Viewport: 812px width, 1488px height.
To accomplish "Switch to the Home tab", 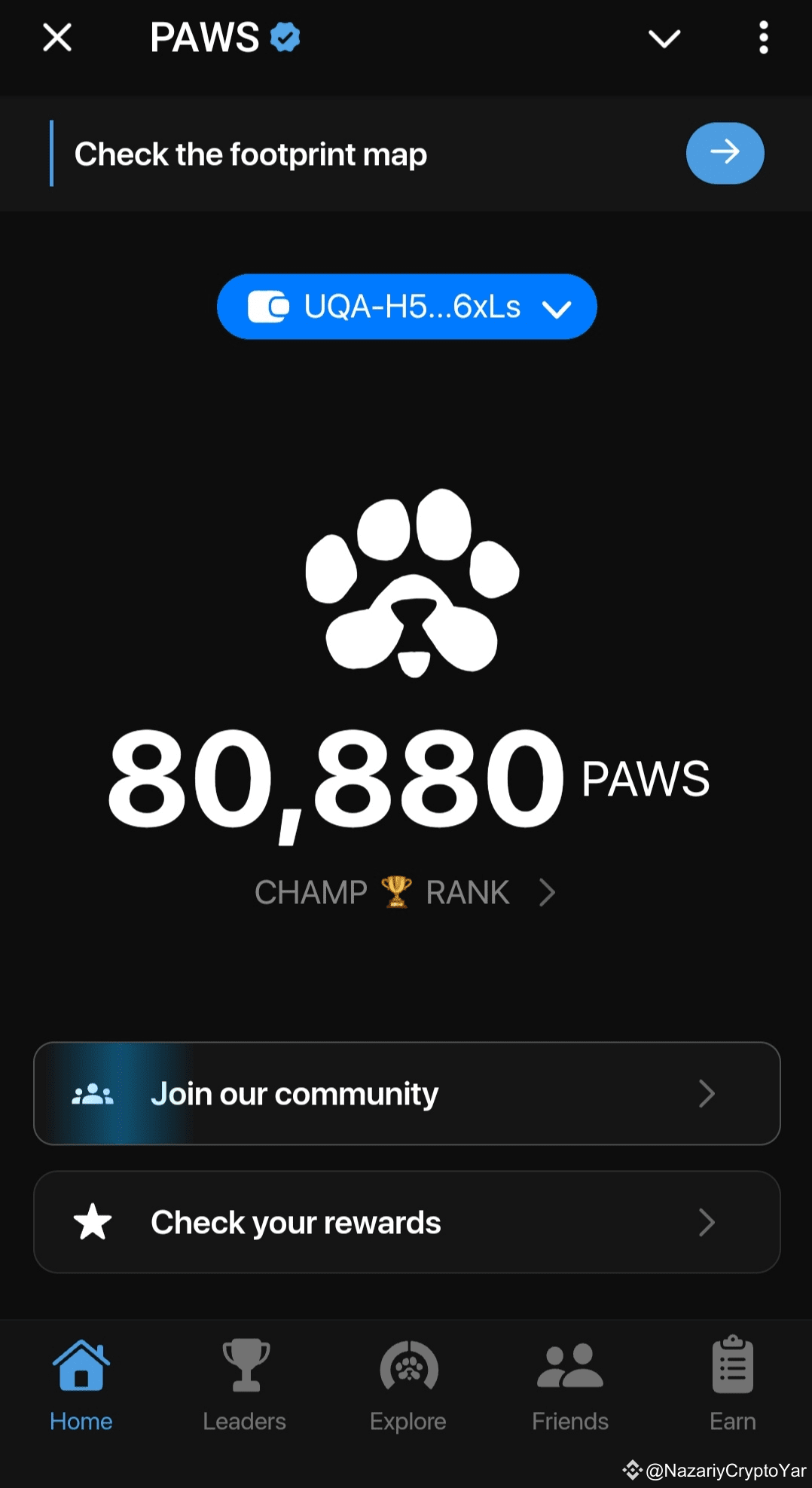I will 81,1385.
